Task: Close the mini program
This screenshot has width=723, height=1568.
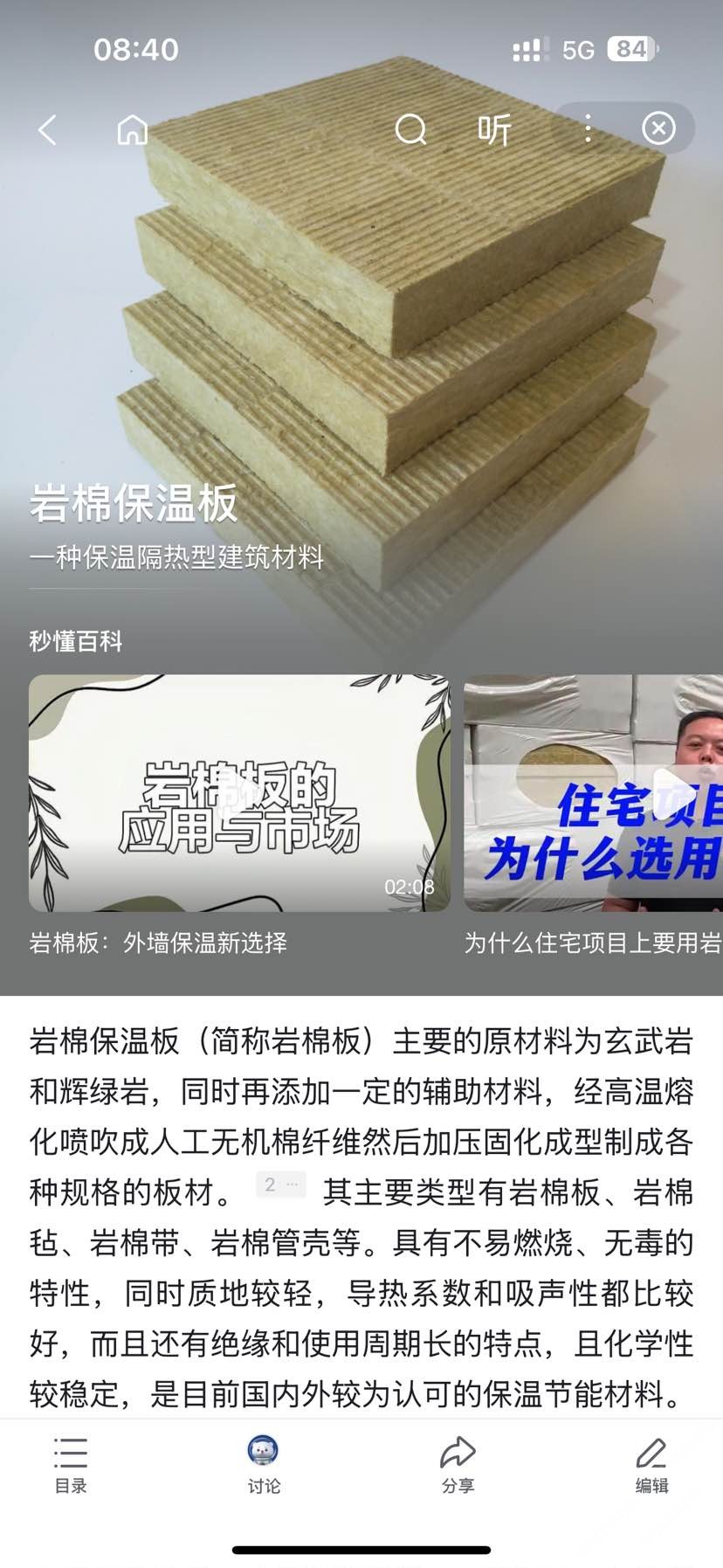Action: point(658,128)
